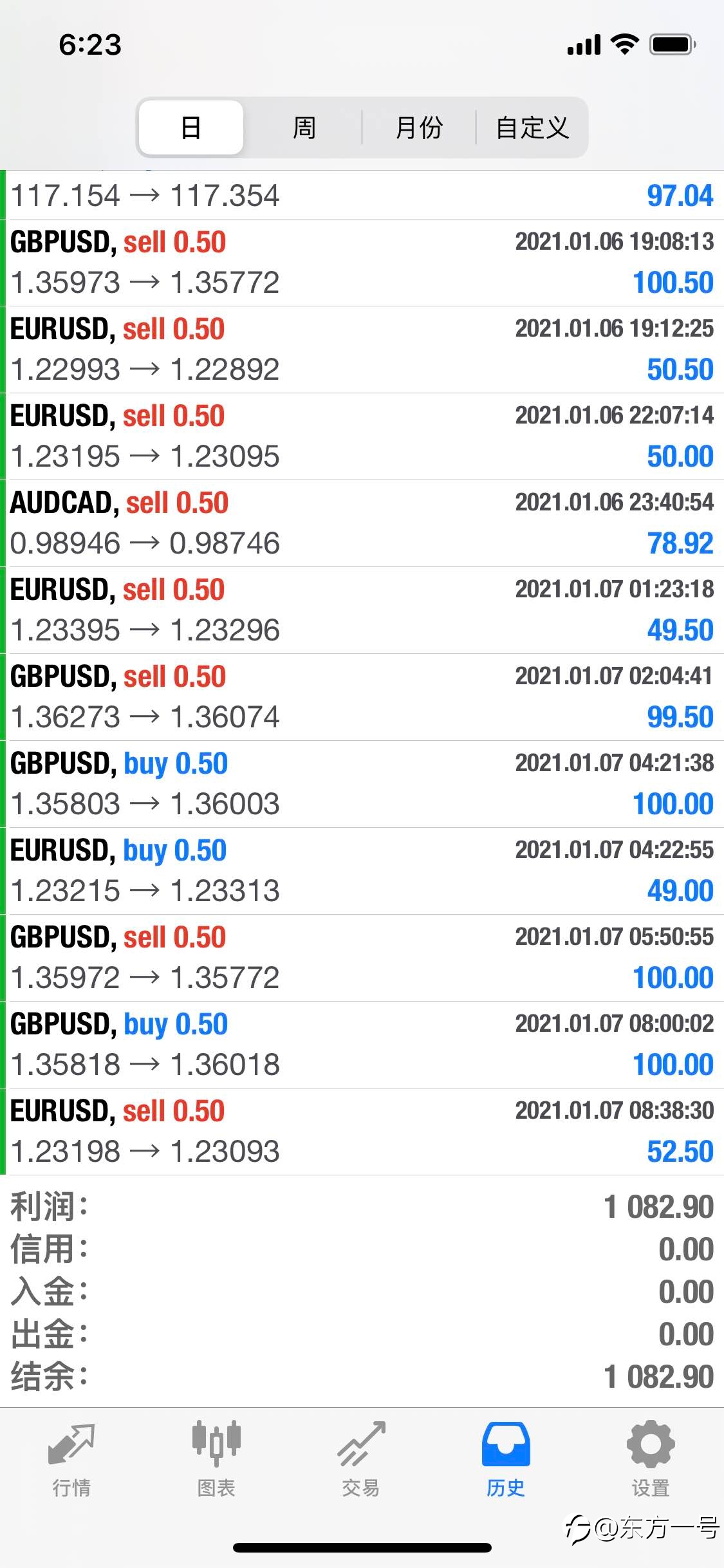This screenshot has width=724, height=1568.
Task: Switch to the 周 (week) period
Action: [x=304, y=127]
